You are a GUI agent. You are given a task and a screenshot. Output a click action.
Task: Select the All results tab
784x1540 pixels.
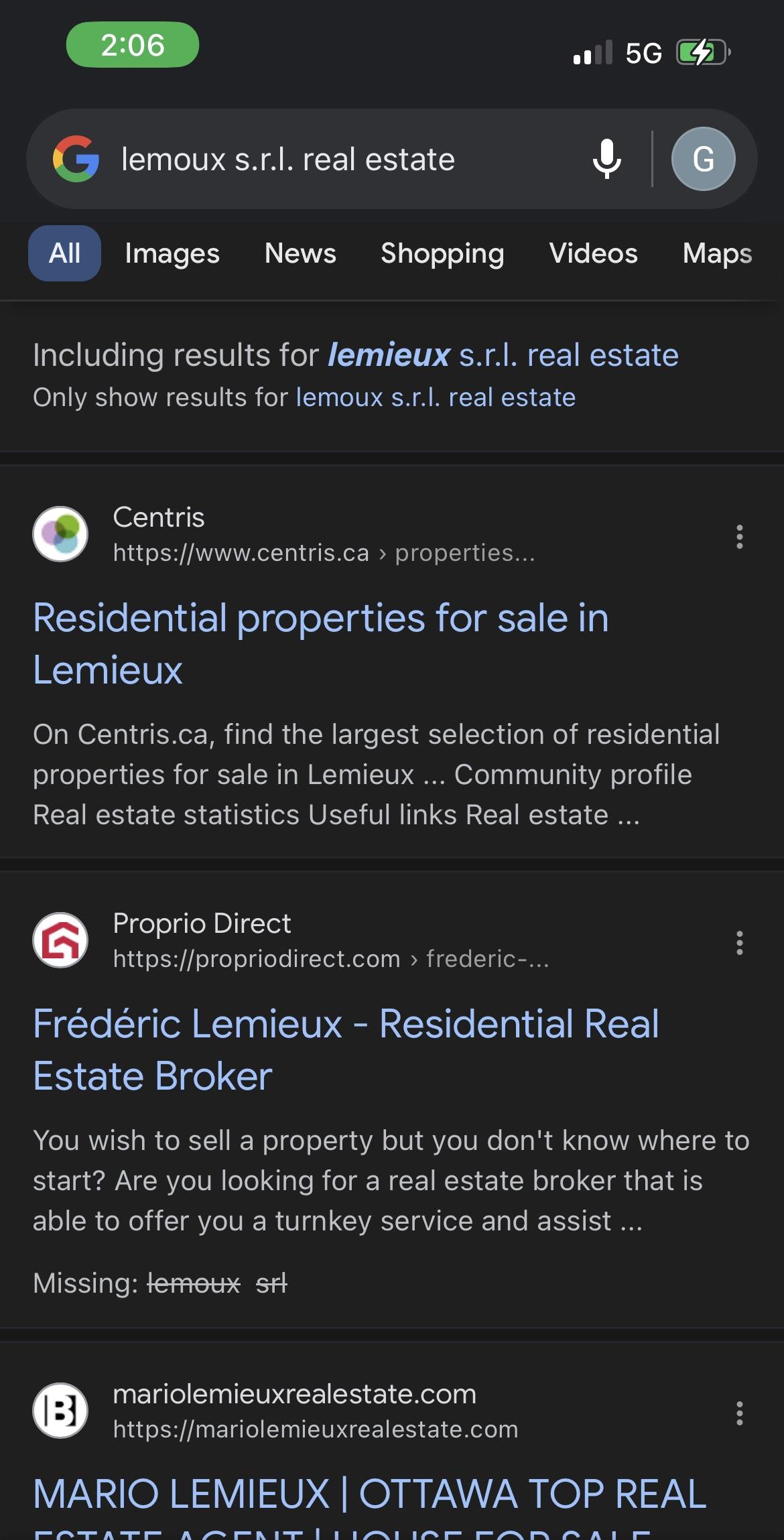[x=64, y=254]
